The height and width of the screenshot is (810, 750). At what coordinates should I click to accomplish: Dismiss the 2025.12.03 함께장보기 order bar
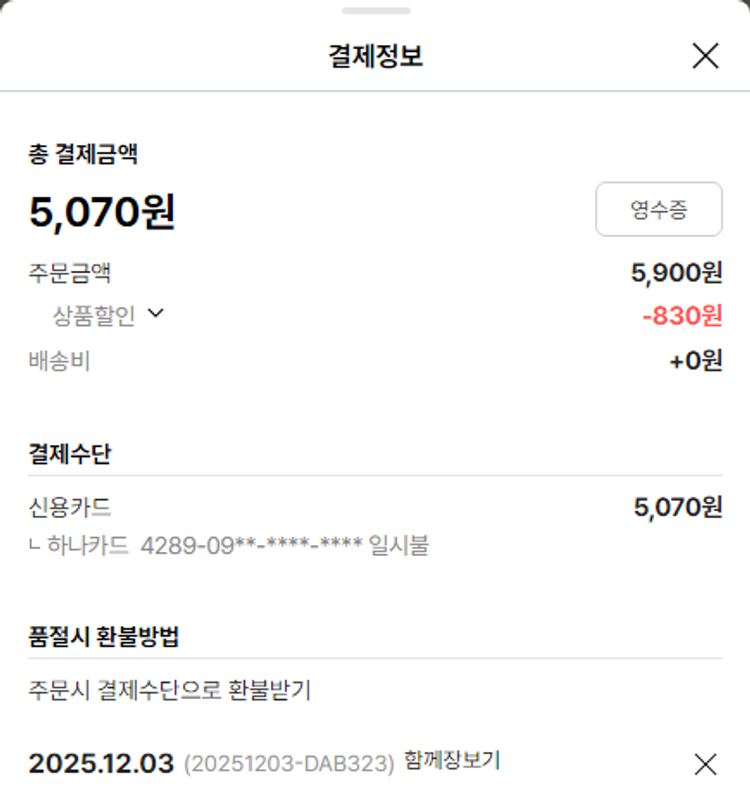(705, 765)
